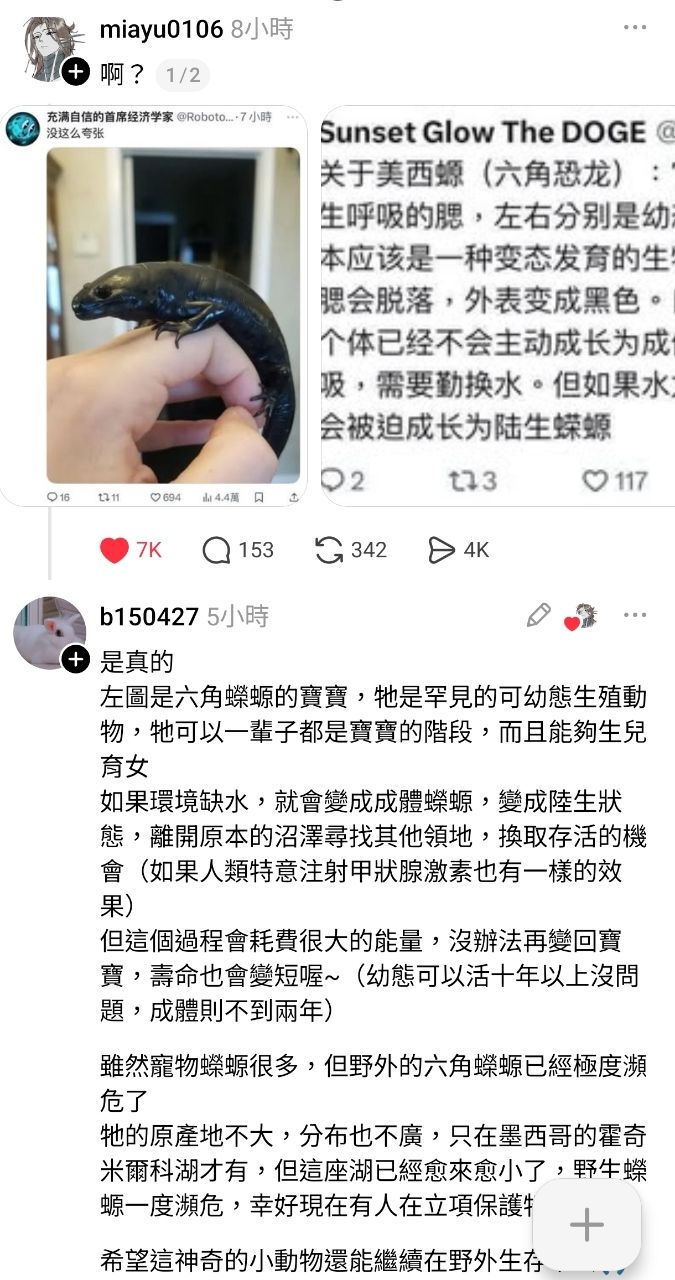Create a new post with the plus button
The height and width of the screenshot is (1280, 675).
coord(586,1225)
